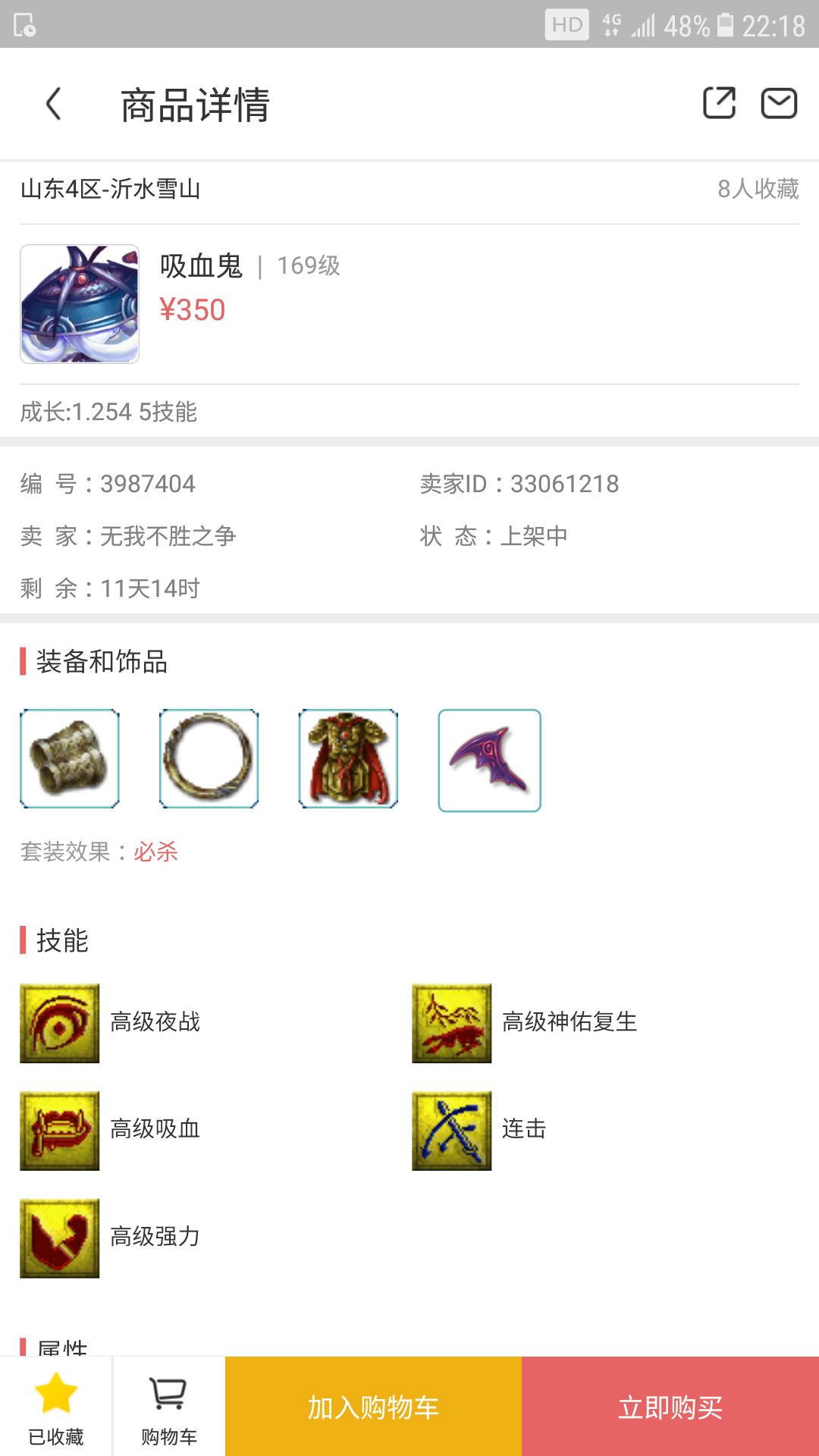View the purple wing accessory item
Screen dimensions: 819x1456
point(489,760)
